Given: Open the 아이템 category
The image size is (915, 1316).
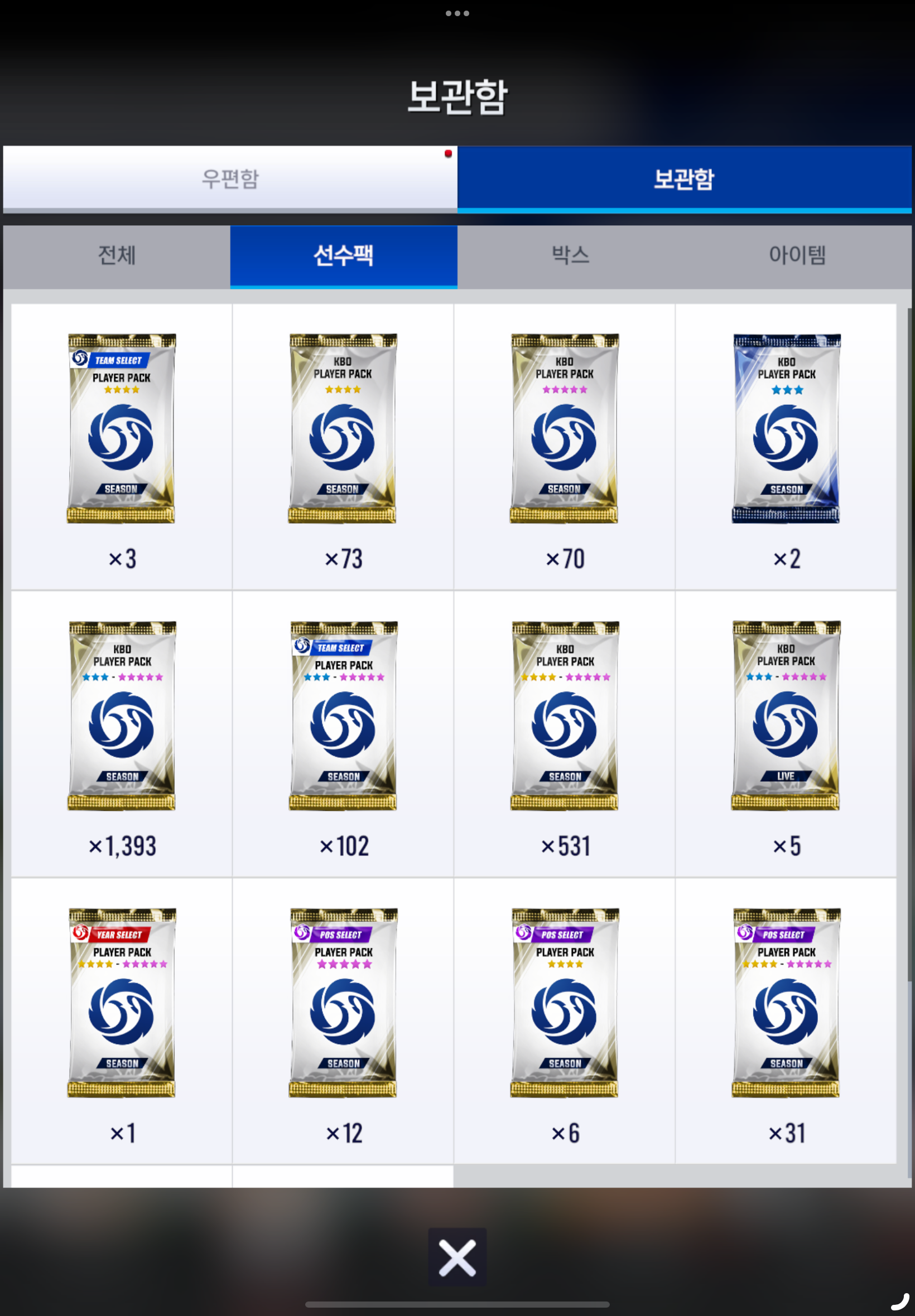Looking at the screenshot, I should 797,255.
